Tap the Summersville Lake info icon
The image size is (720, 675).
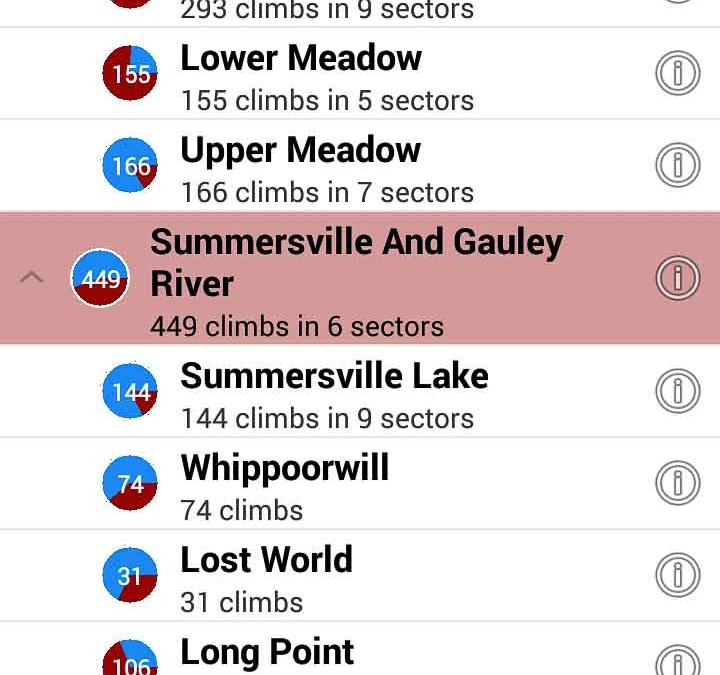click(677, 392)
